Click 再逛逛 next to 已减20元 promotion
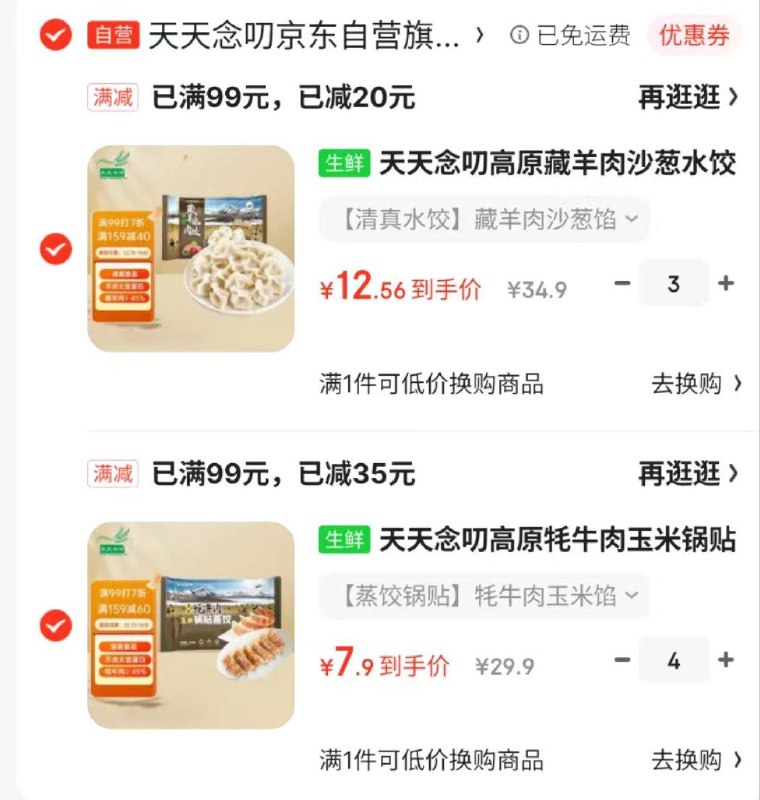This screenshot has width=760, height=800. pyautogui.click(x=688, y=96)
